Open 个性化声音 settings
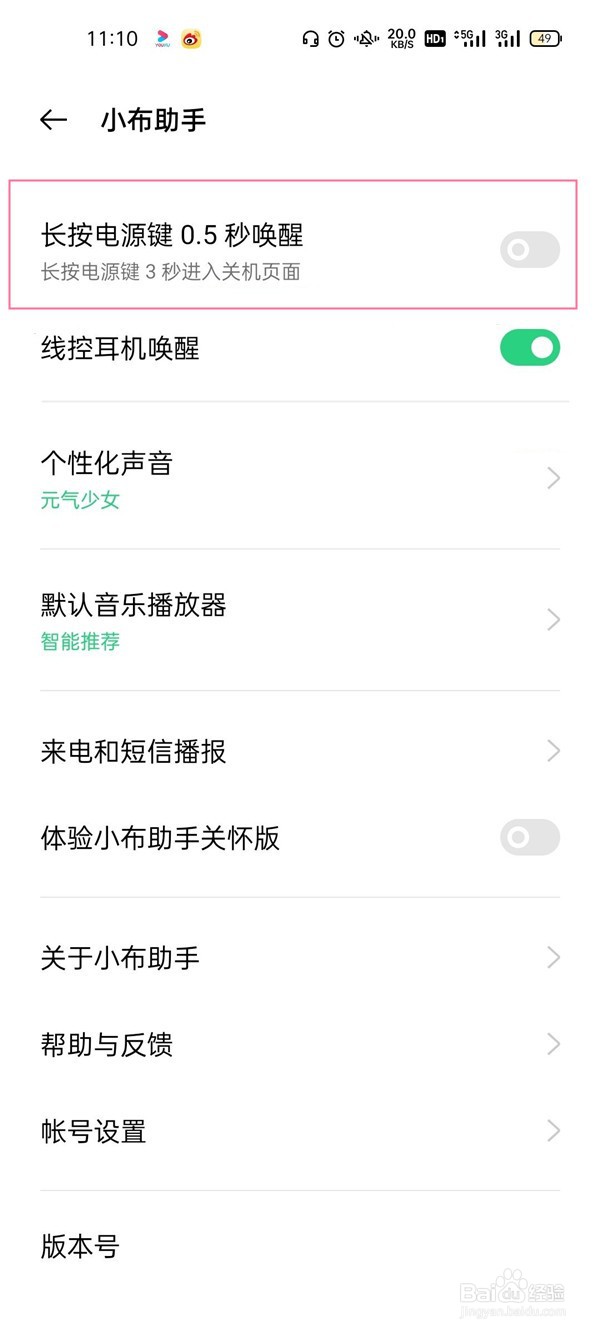The width and height of the screenshot is (600, 1333). [x=300, y=478]
